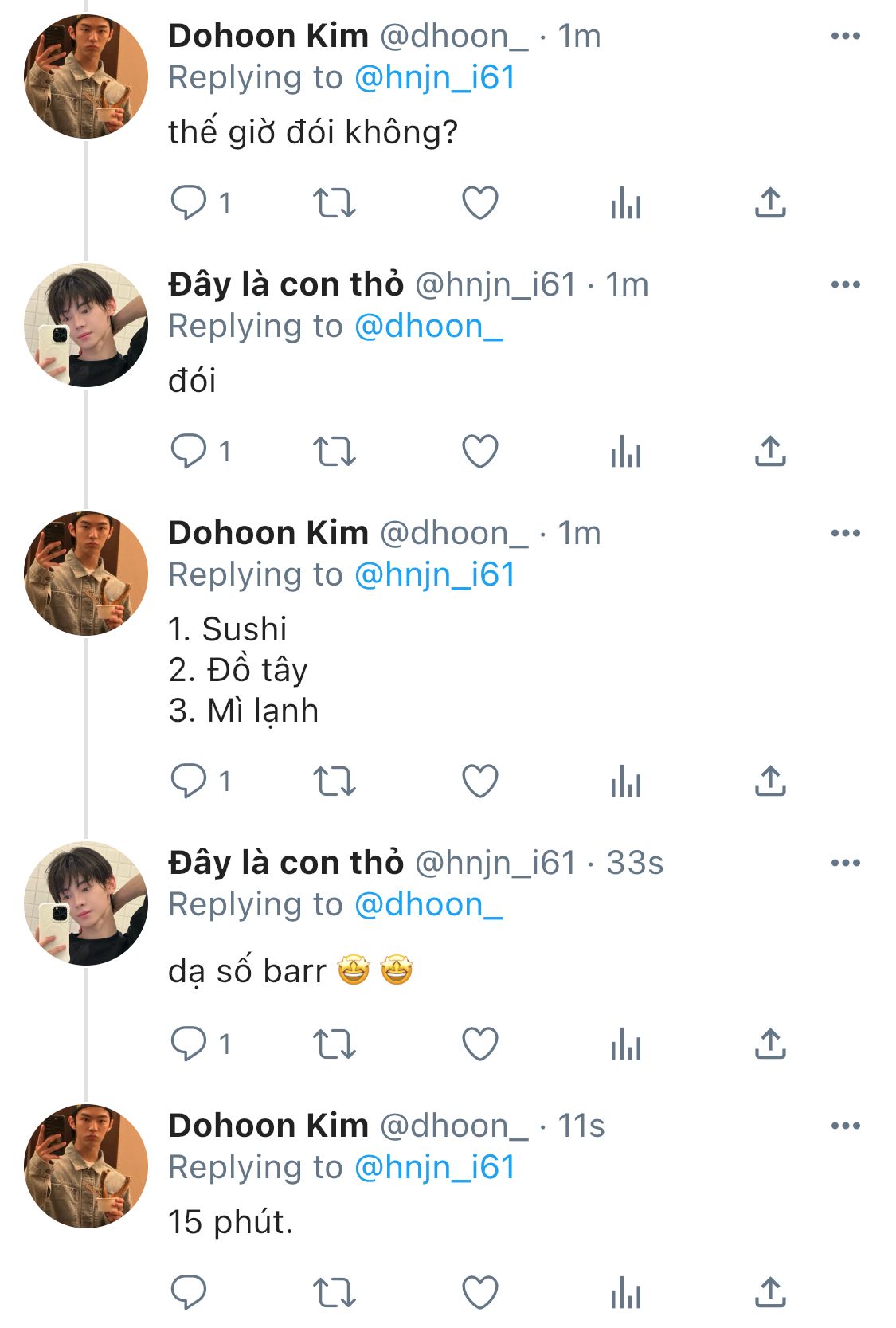Like the "dạ số barr" tweet
The height and width of the screenshot is (1328, 896).
click(x=480, y=1044)
